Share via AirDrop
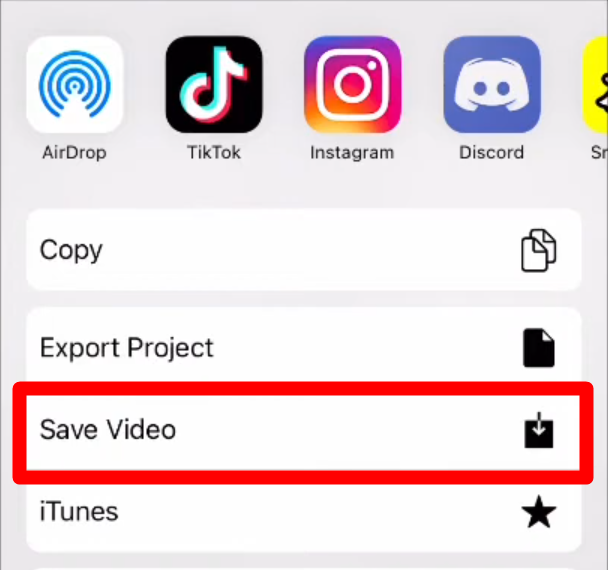 [74, 85]
